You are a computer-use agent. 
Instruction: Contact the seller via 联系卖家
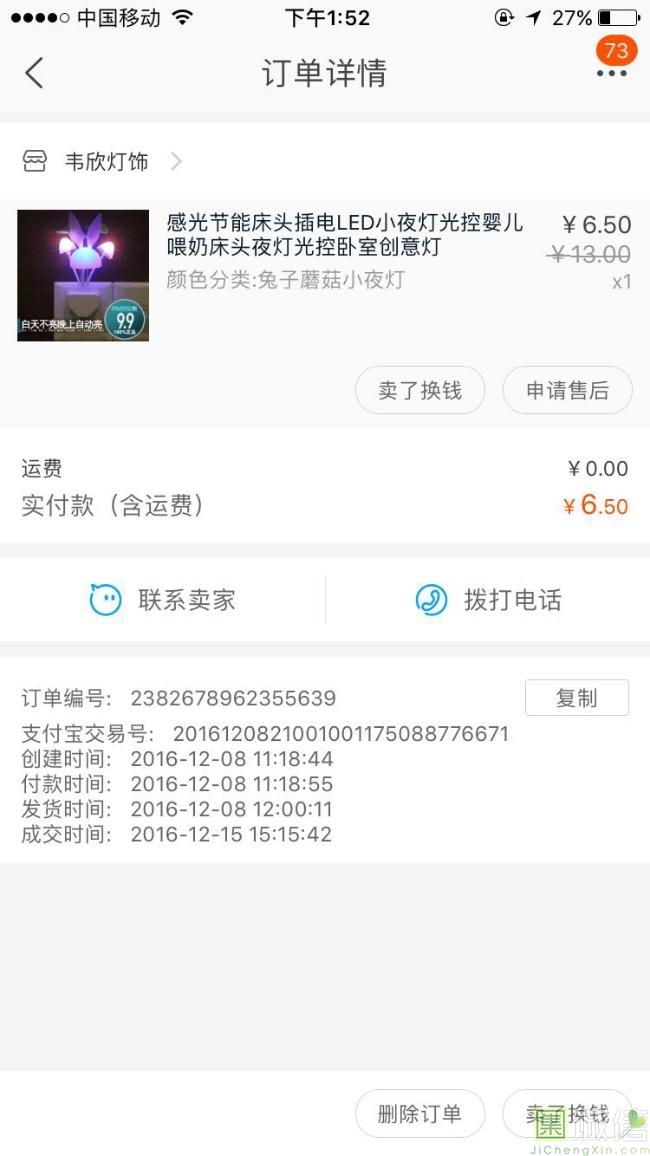click(x=163, y=600)
